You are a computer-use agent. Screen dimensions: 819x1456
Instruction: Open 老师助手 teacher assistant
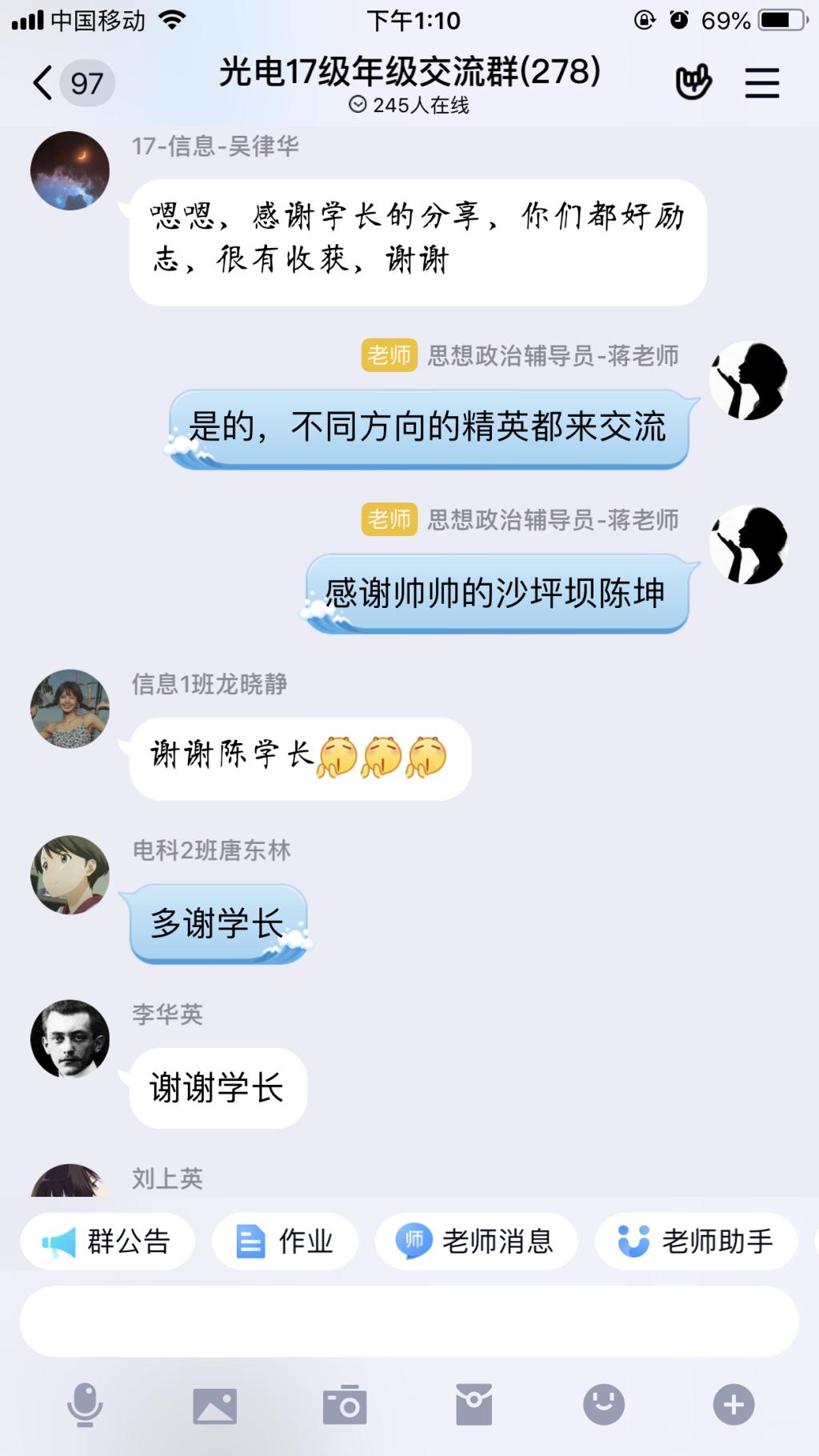(696, 1241)
